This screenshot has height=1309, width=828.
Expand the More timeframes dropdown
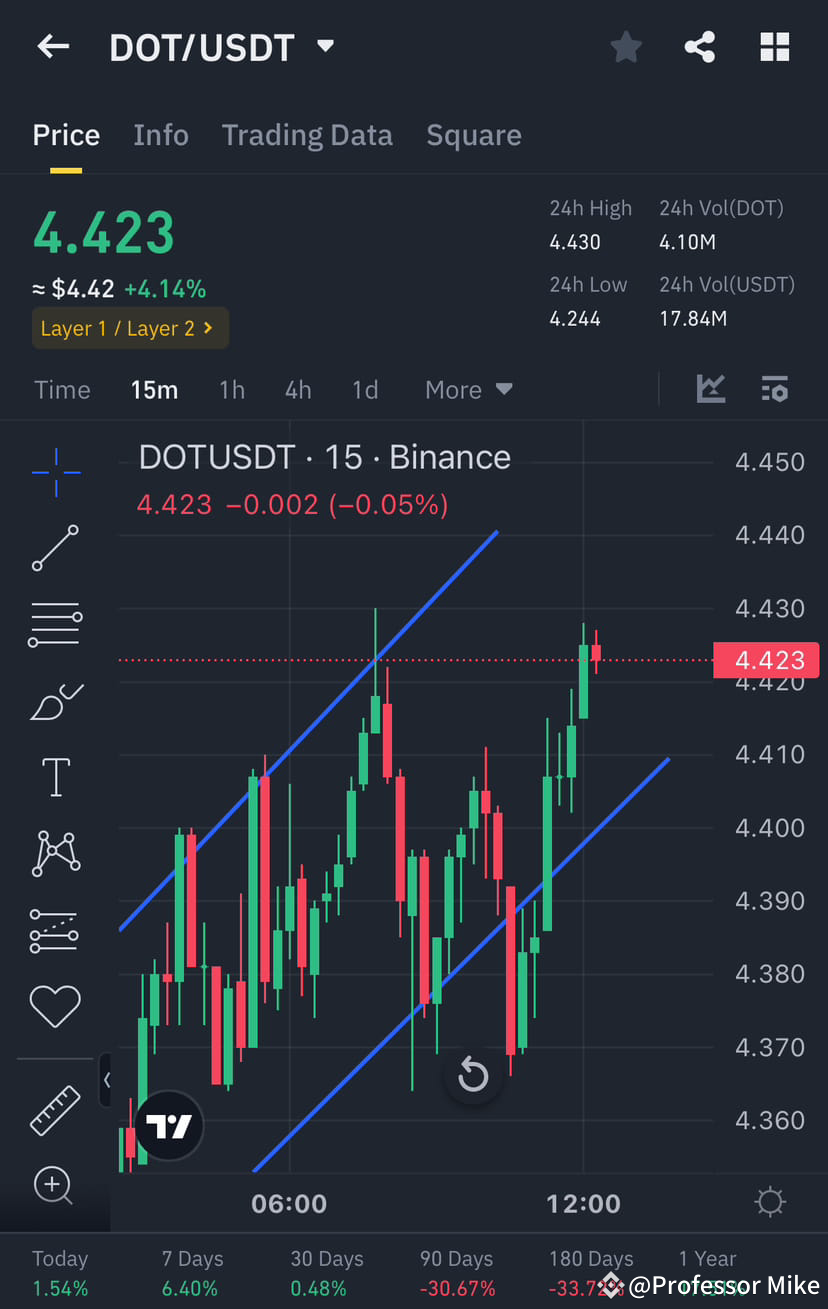point(468,389)
